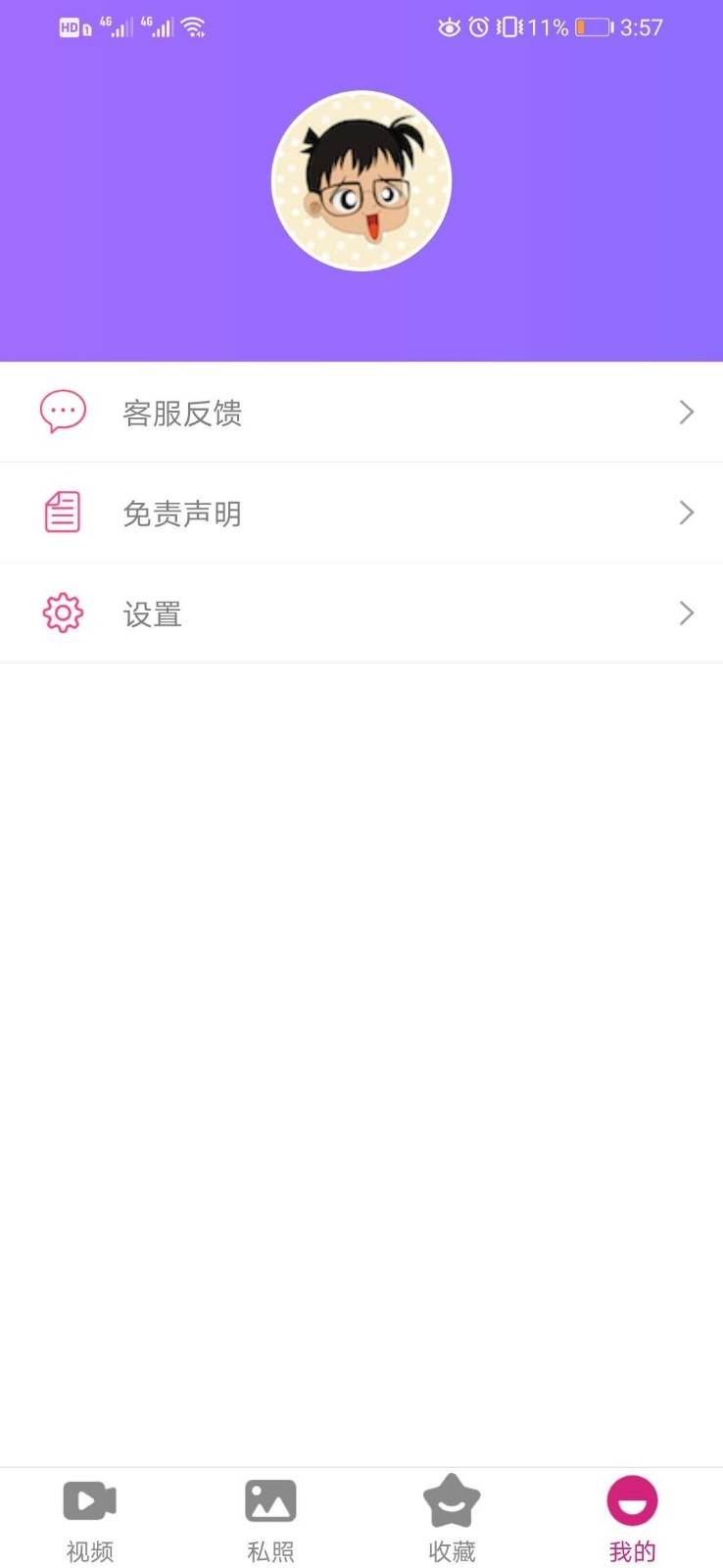Click the 私照 photo icon
723x1568 pixels.
pos(270,1499)
